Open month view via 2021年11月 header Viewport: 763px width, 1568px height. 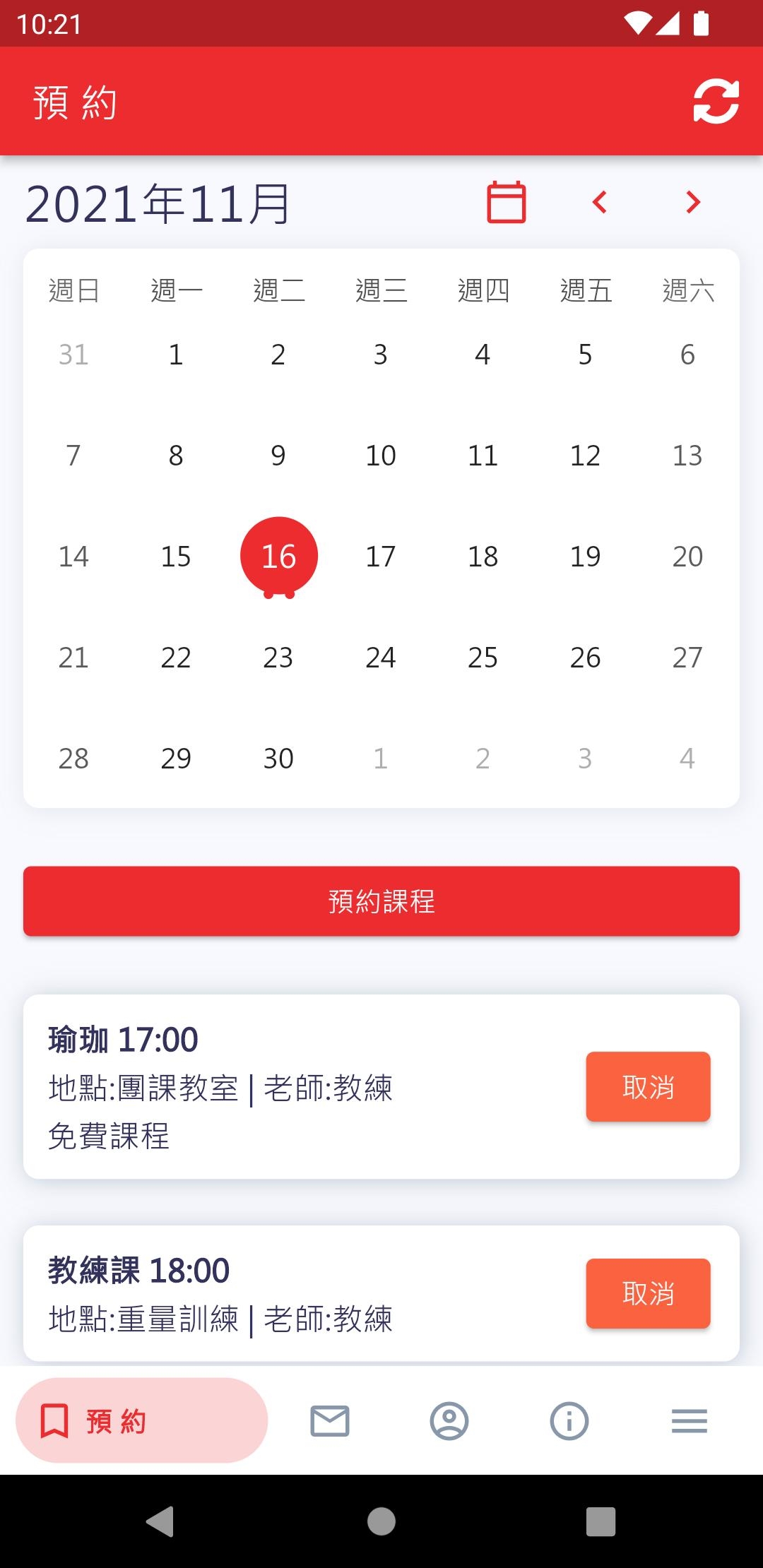[x=159, y=204]
